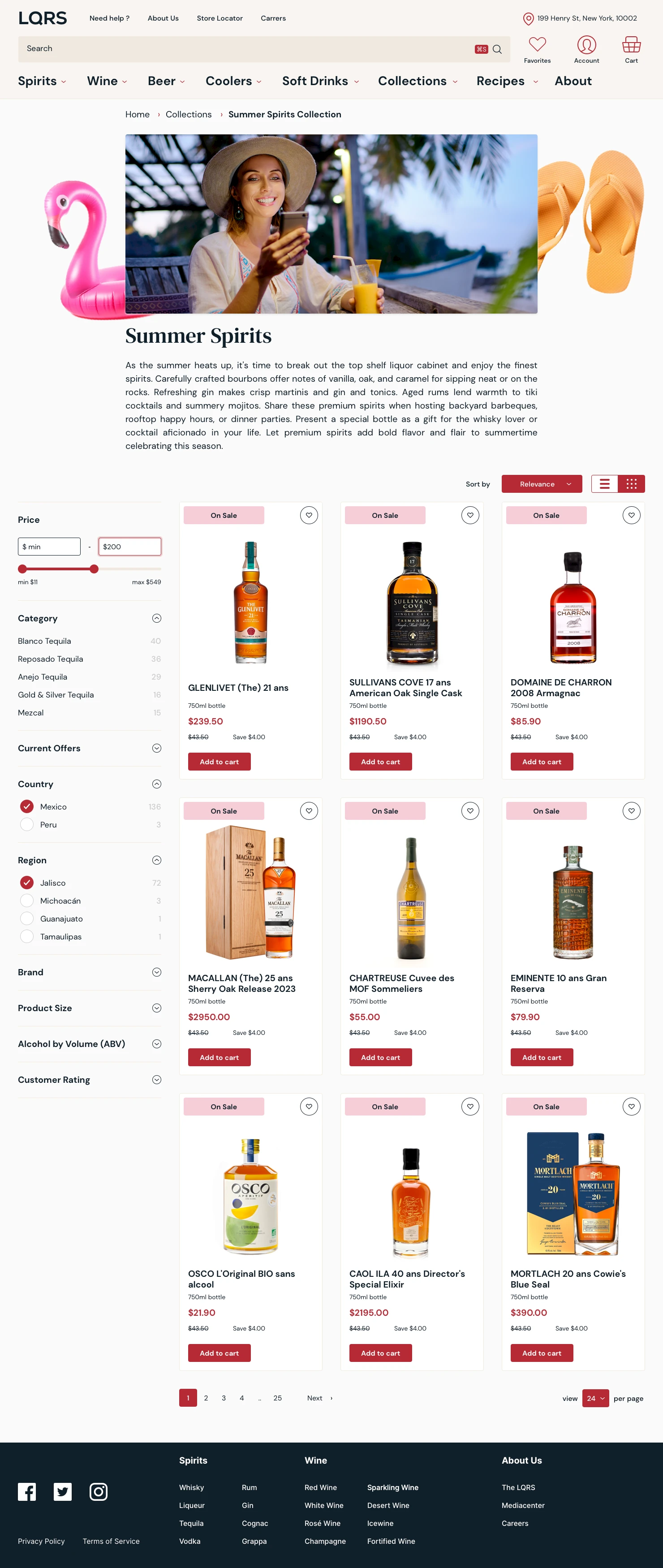This screenshot has width=663, height=1568.
Task: Go to Collections in the breadcrumb
Action: point(189,114)
